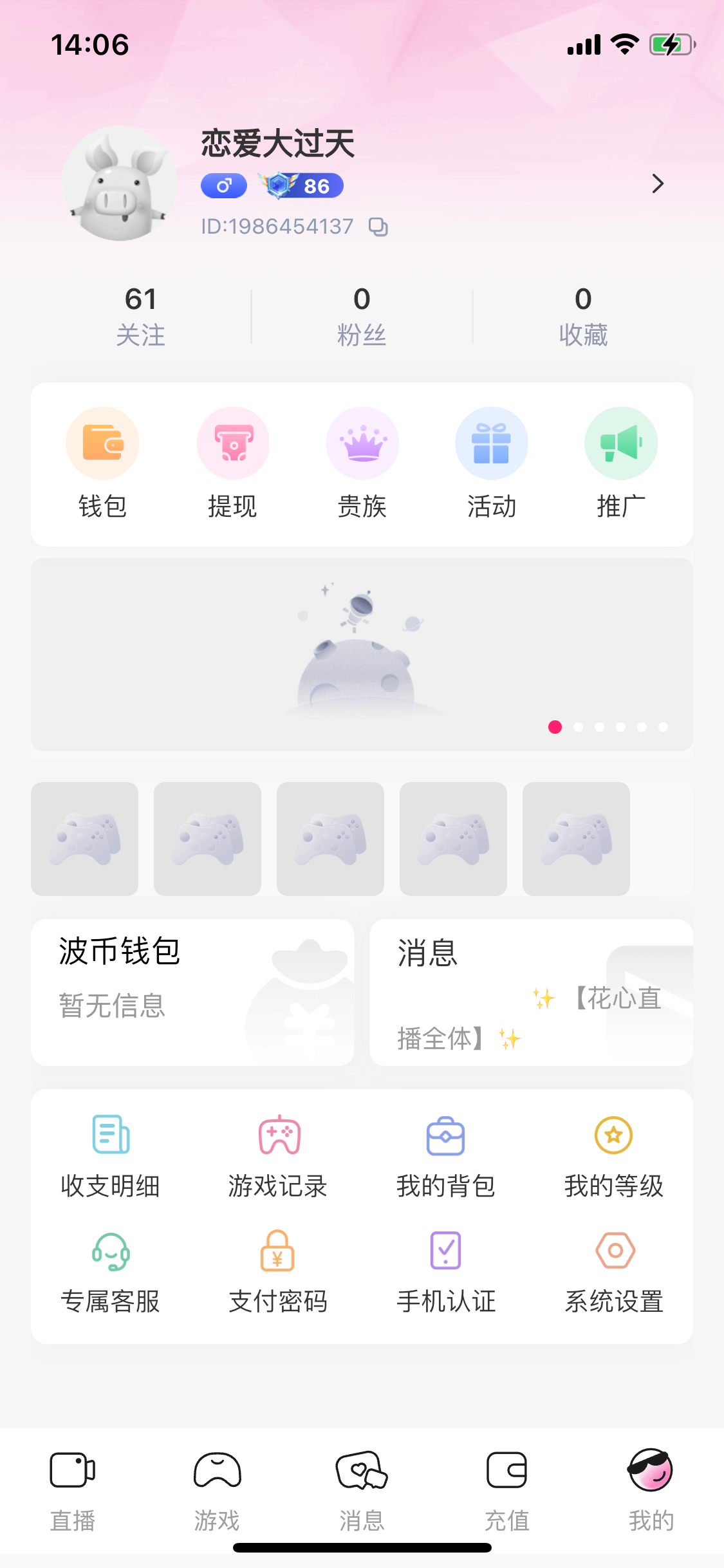Viewport: 724px width, 1568px height.
Task: Open 支付密码 payment password icon
Action: pyautogui.click(x=278, y=1251)
